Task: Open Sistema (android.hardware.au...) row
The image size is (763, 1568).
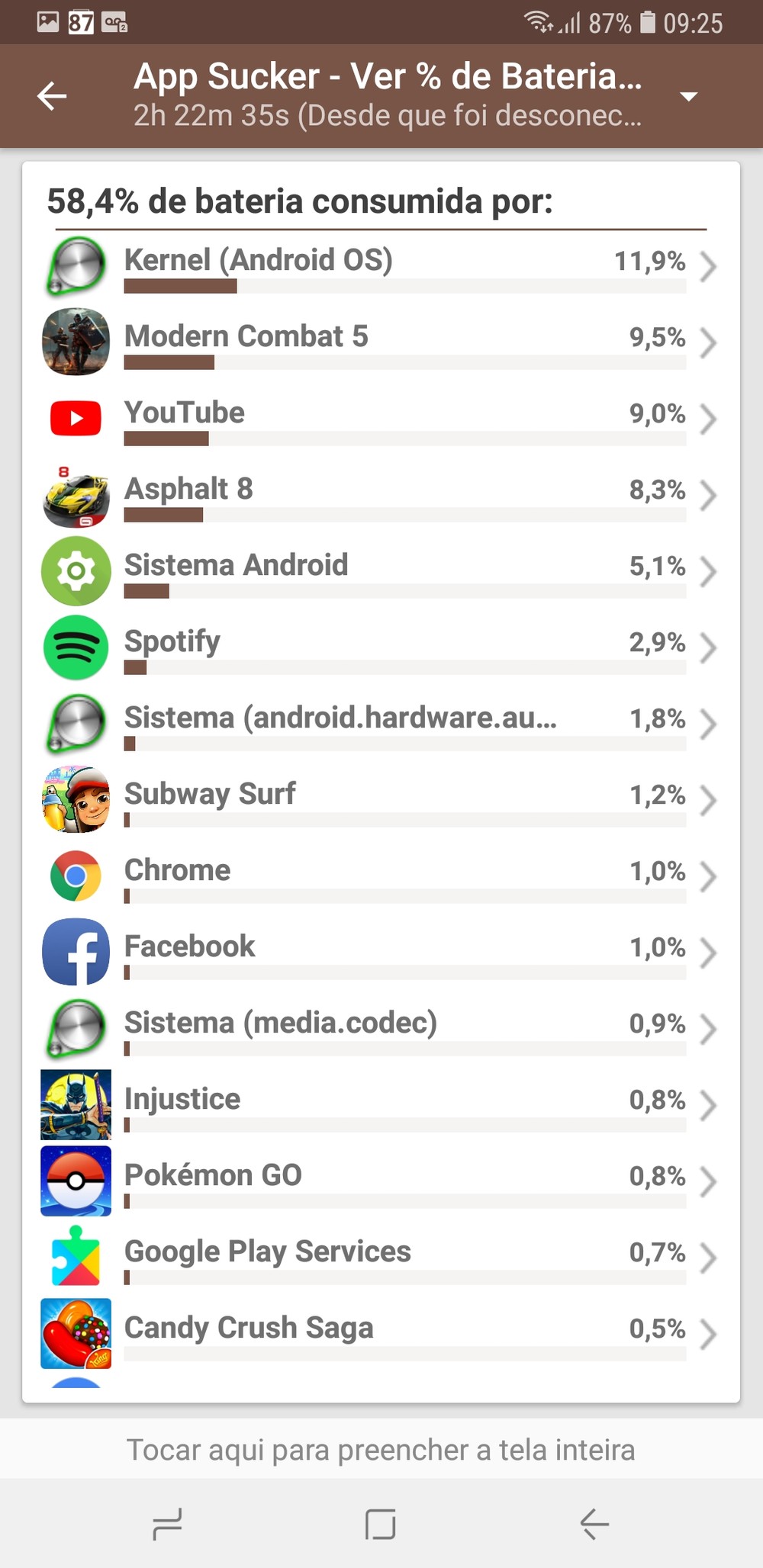Action: click(x=381, y=723)
